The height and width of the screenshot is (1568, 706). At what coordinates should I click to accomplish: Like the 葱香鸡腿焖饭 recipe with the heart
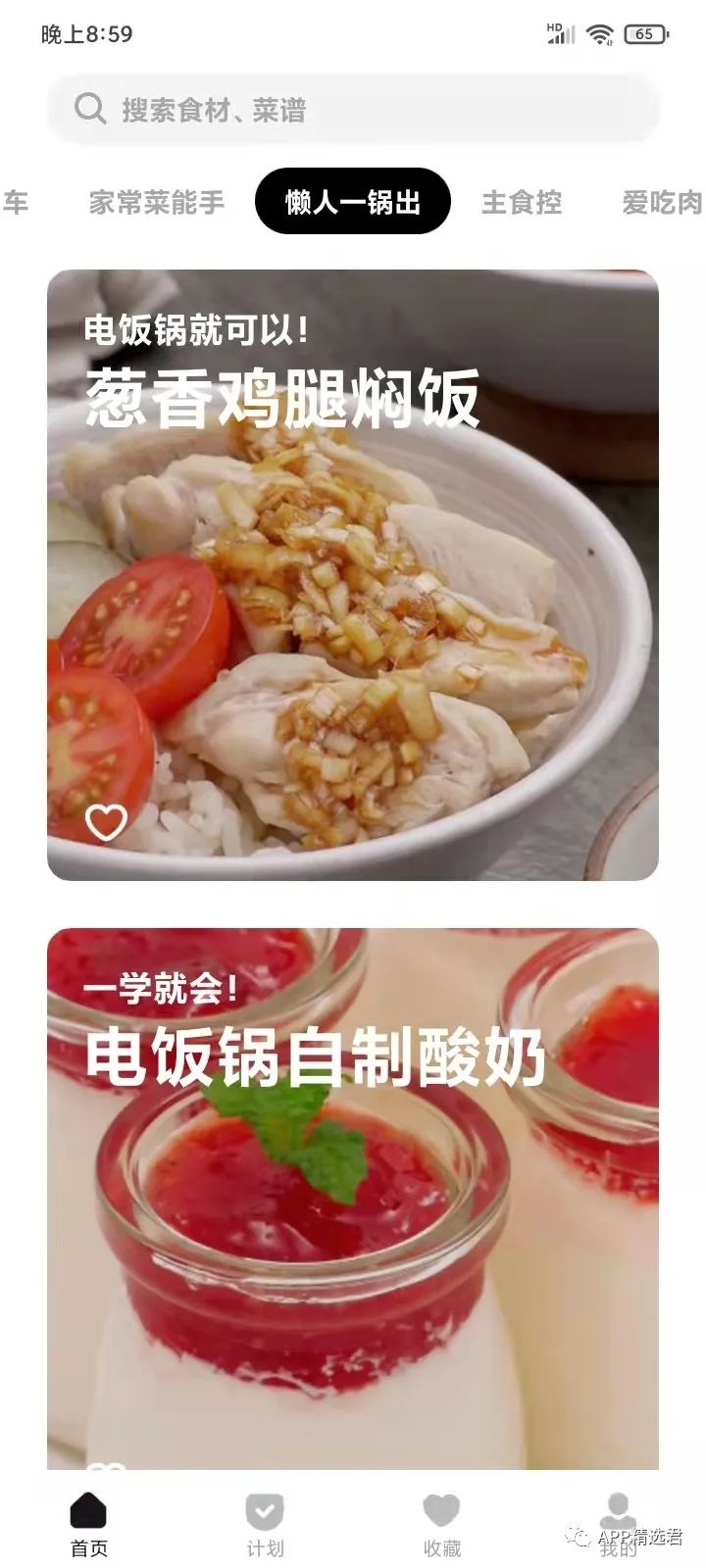point(106,821)
